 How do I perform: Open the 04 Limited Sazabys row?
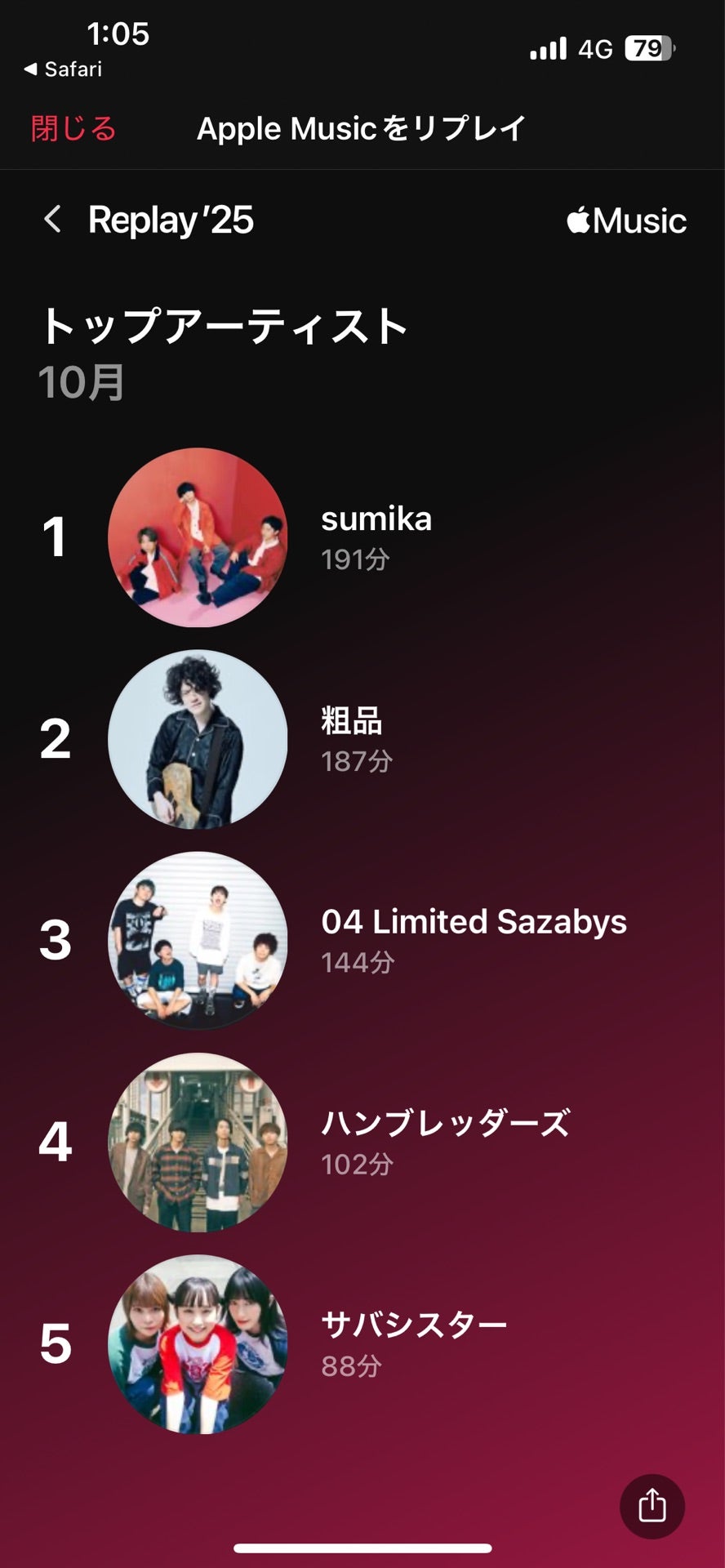pyautogui.click(x=473, y=940)
